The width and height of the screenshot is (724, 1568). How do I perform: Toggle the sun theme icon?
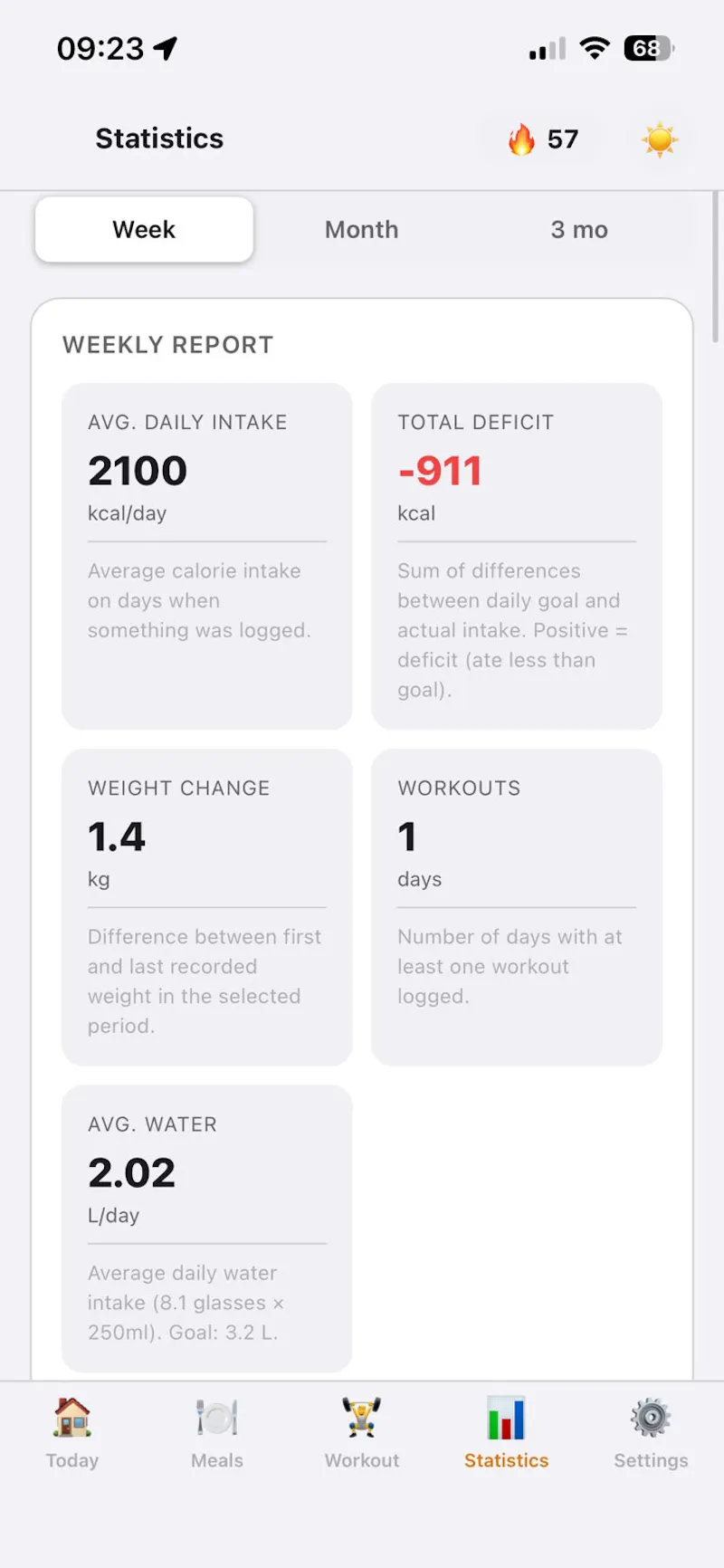[x=660, y=139]
